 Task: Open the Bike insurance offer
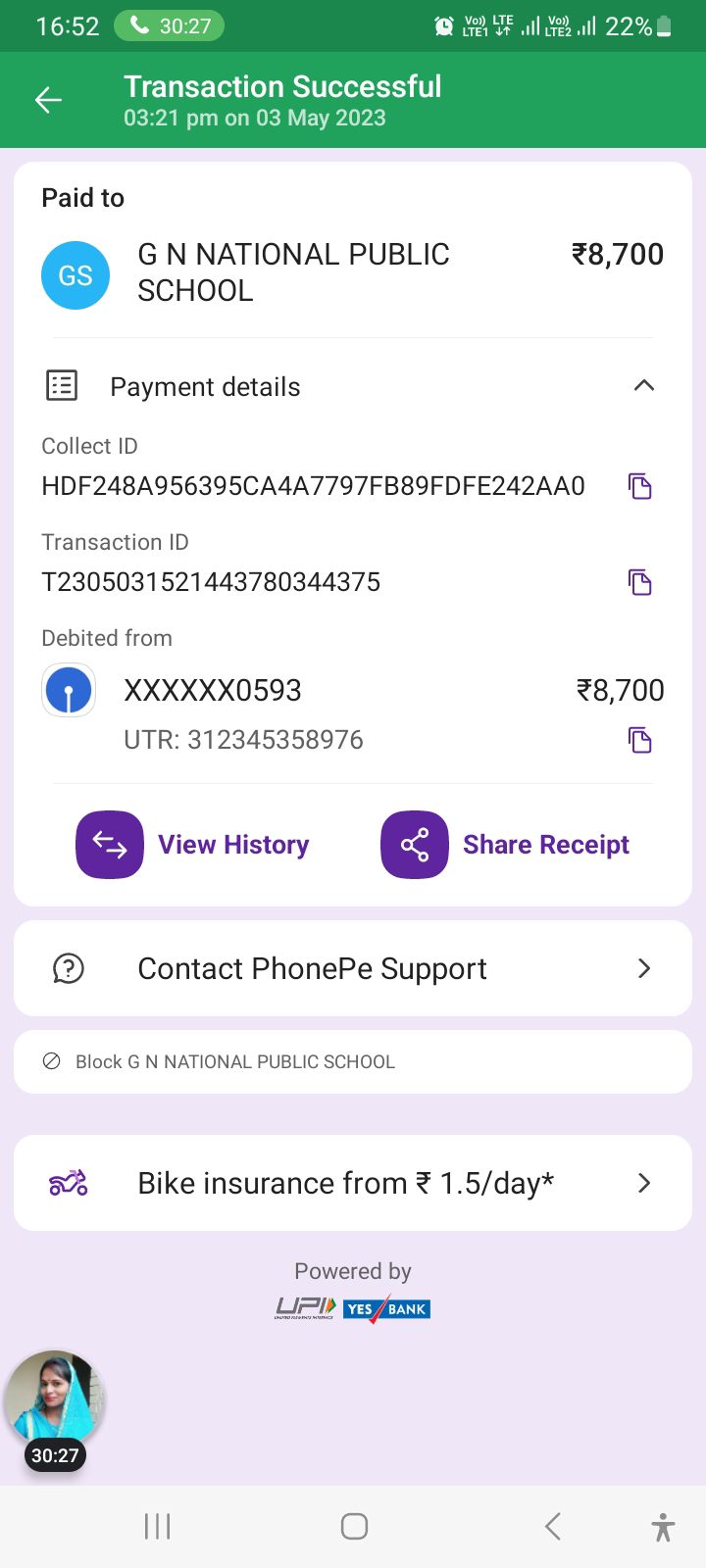tap(353, 1183)
